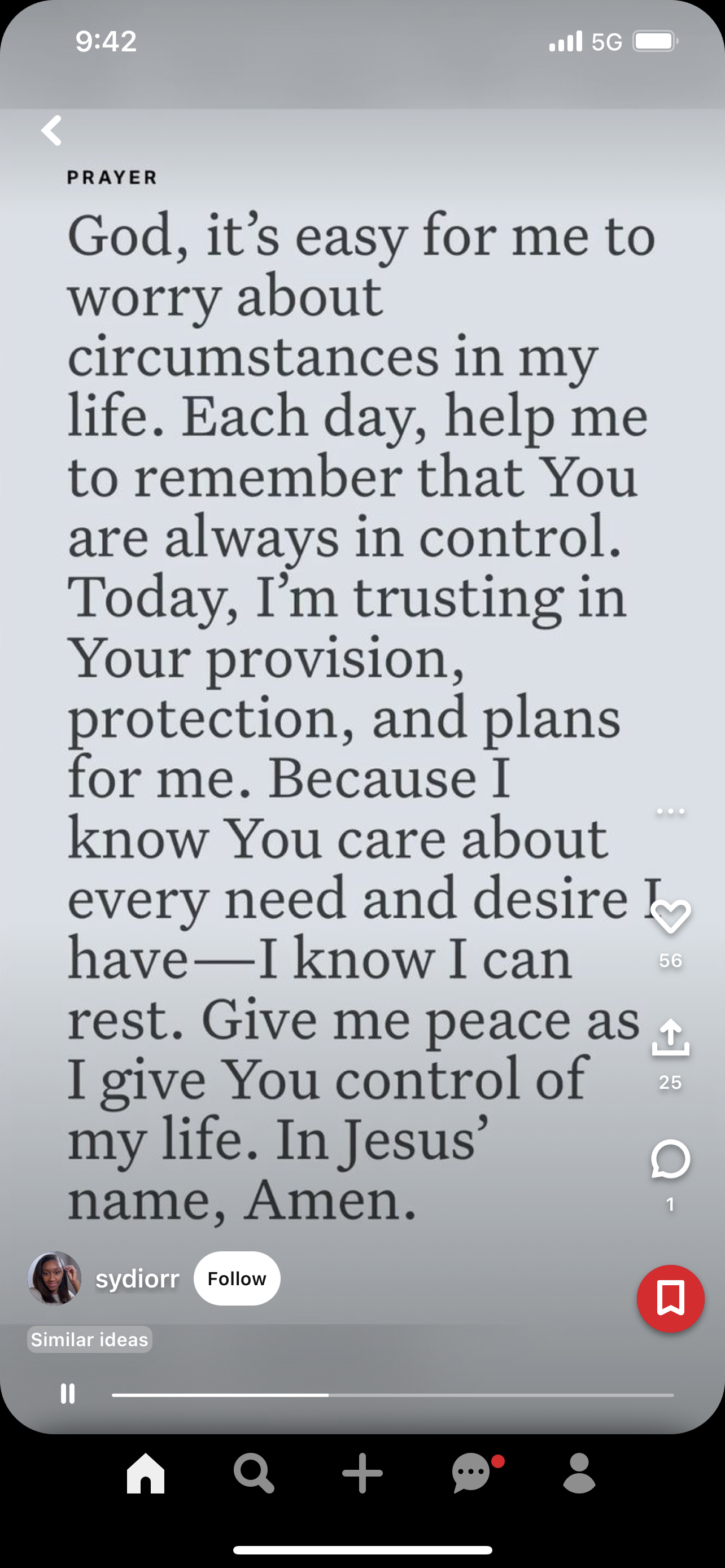The width and height of the screenshot is (725, 1568).
Task: Open the three-dot more options menu
Action: click(x=670, y=812)
